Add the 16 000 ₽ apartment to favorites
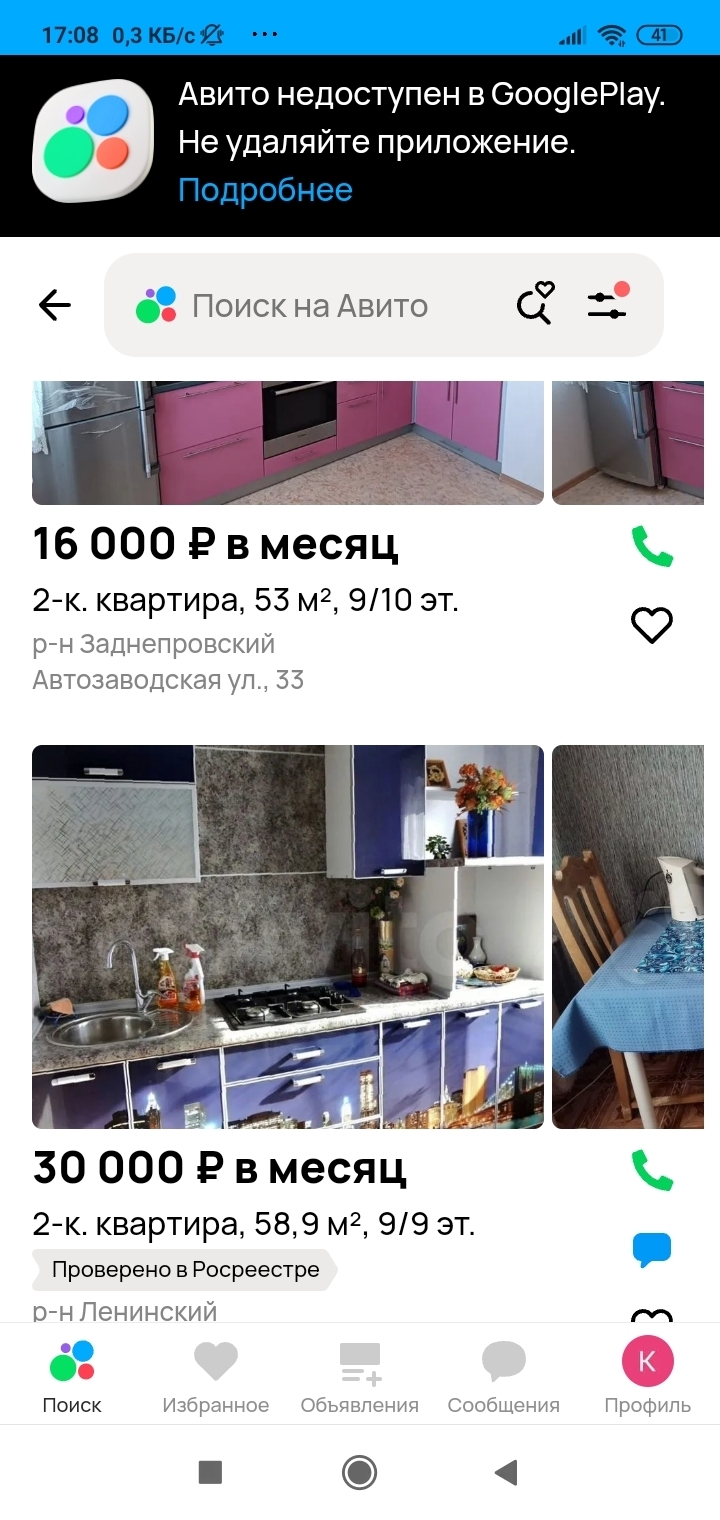720x1520 pixels. click(x=652, y=626)
